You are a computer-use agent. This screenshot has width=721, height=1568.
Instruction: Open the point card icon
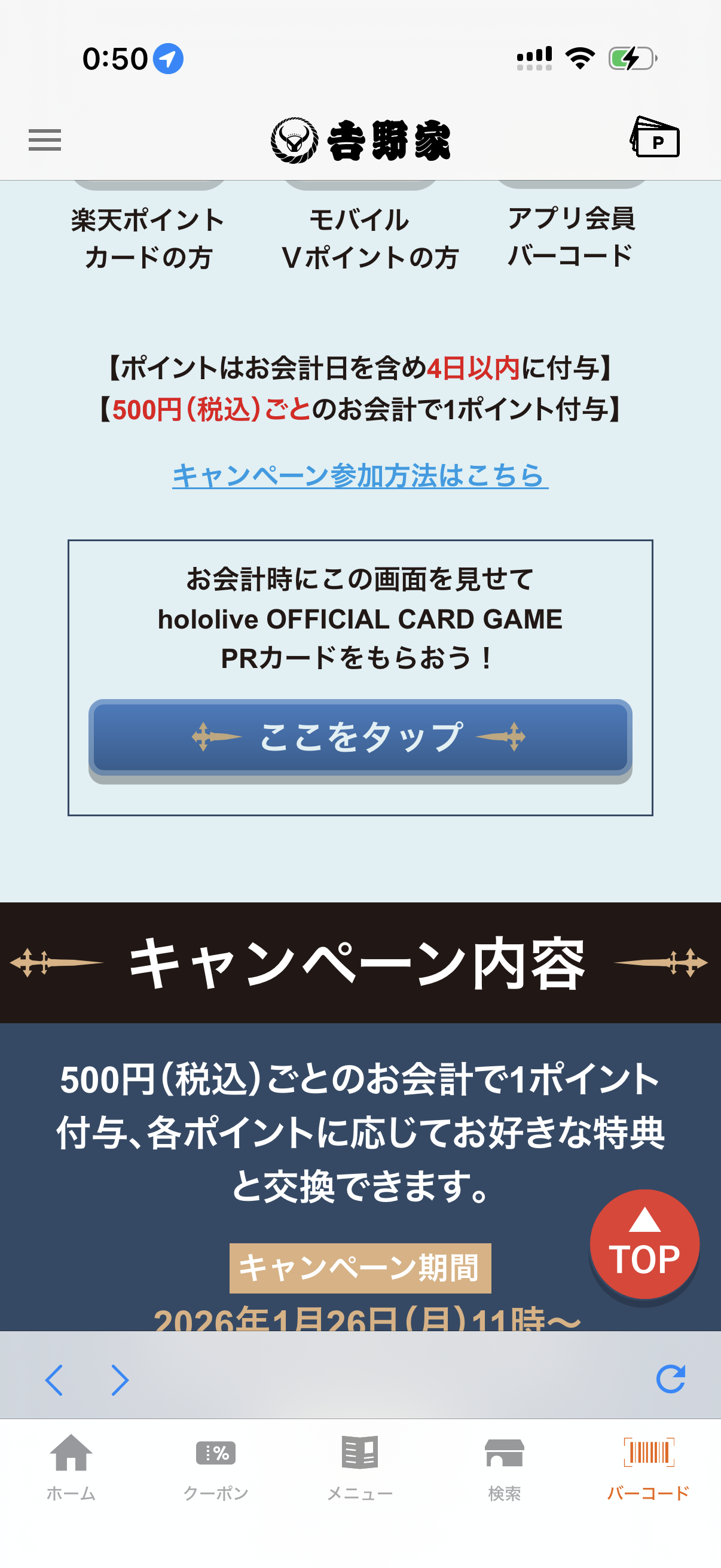click(x=655, y=138)
